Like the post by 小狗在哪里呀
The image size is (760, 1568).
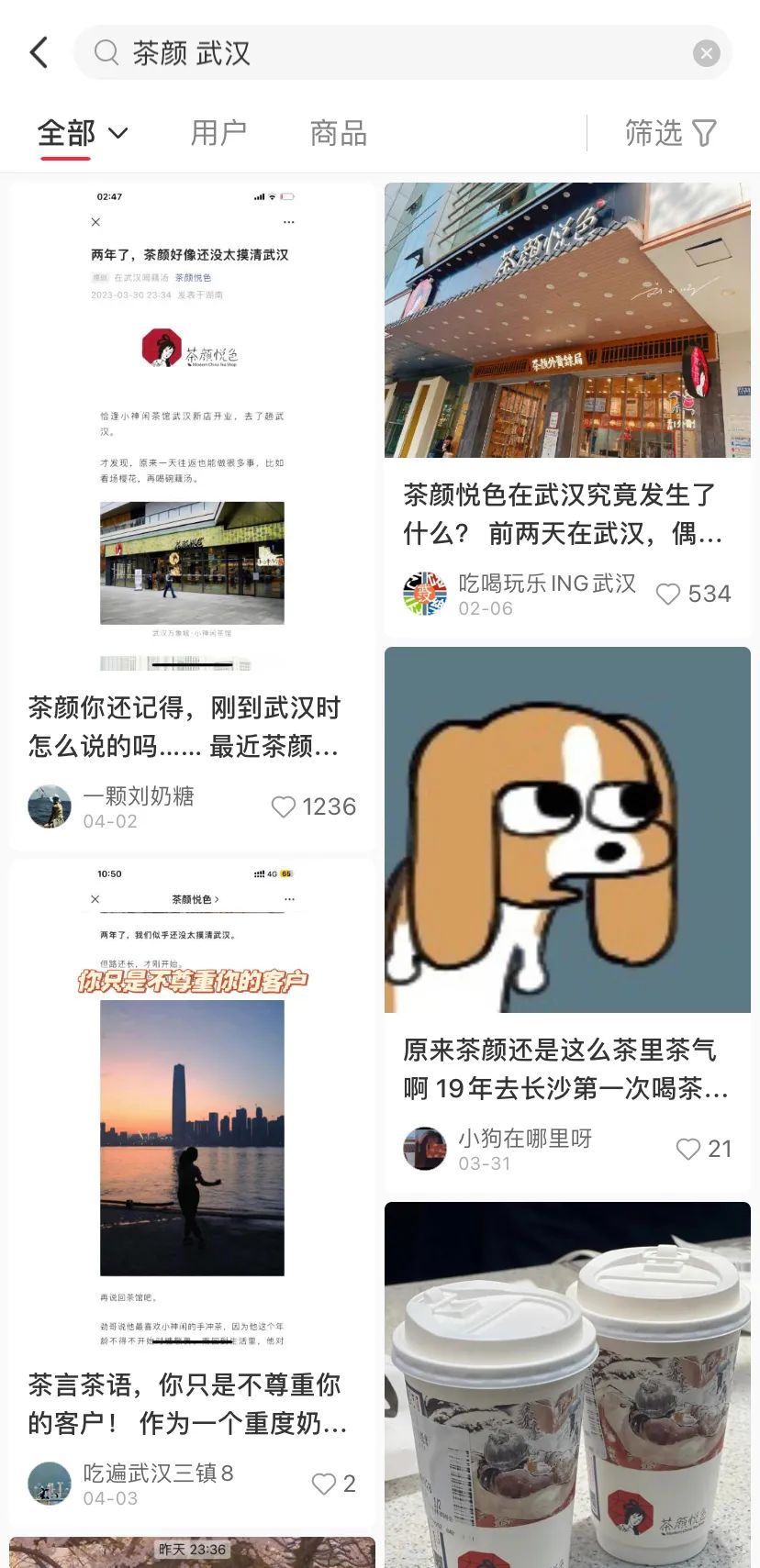pos(687,1149)
